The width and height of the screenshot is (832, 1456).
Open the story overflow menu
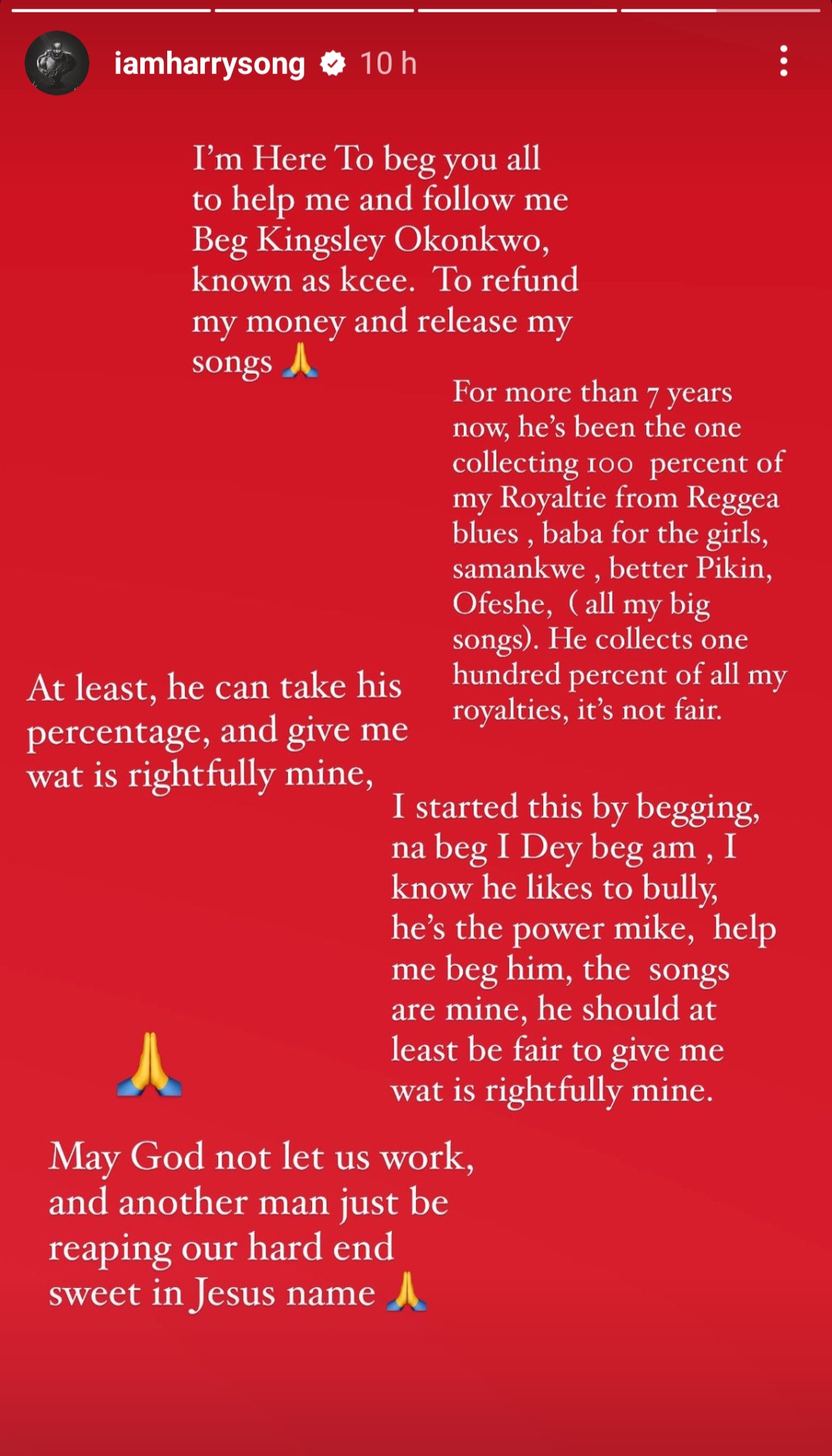(x=783, y=62)
